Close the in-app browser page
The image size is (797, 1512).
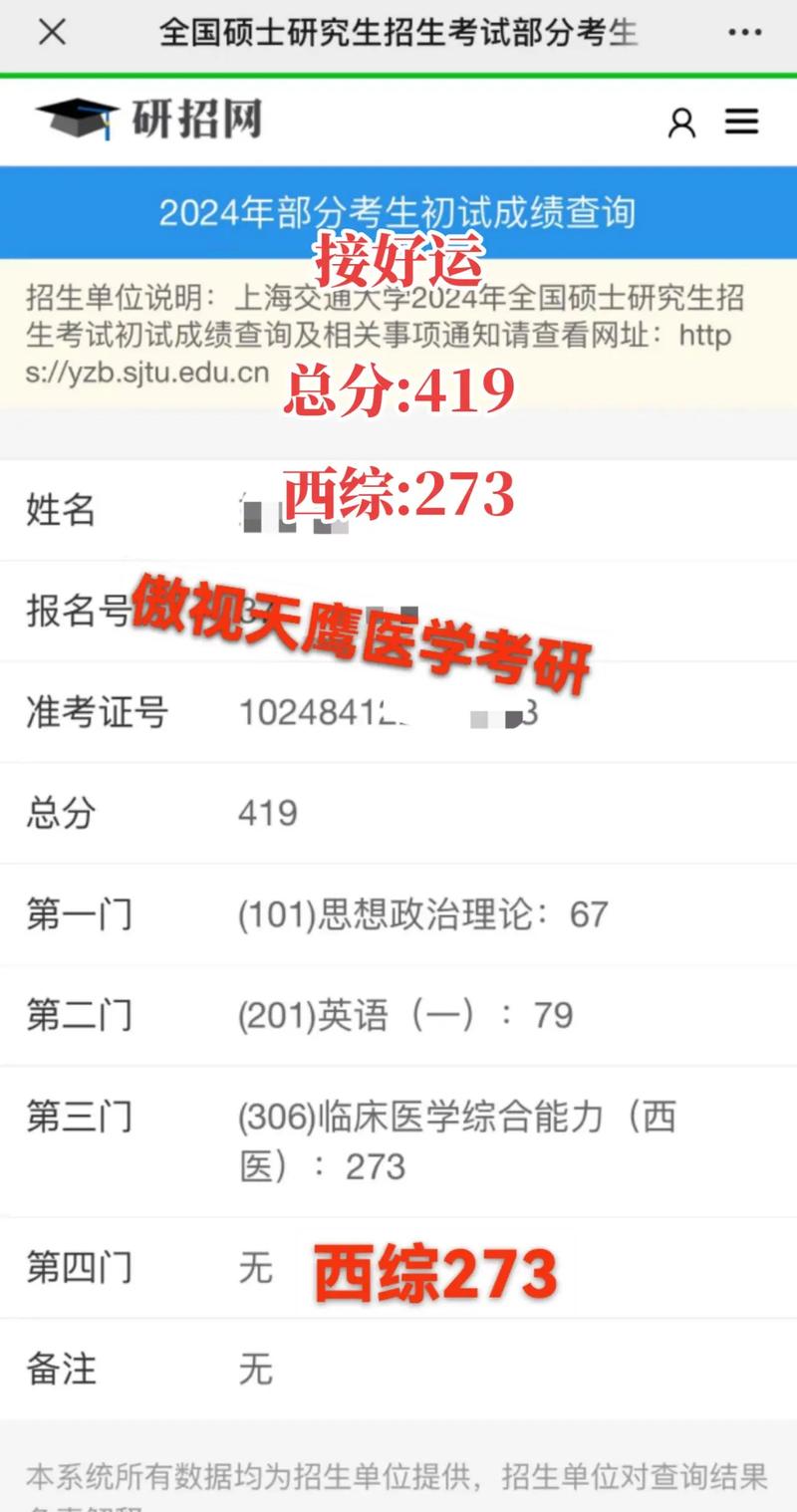[52, 33]
